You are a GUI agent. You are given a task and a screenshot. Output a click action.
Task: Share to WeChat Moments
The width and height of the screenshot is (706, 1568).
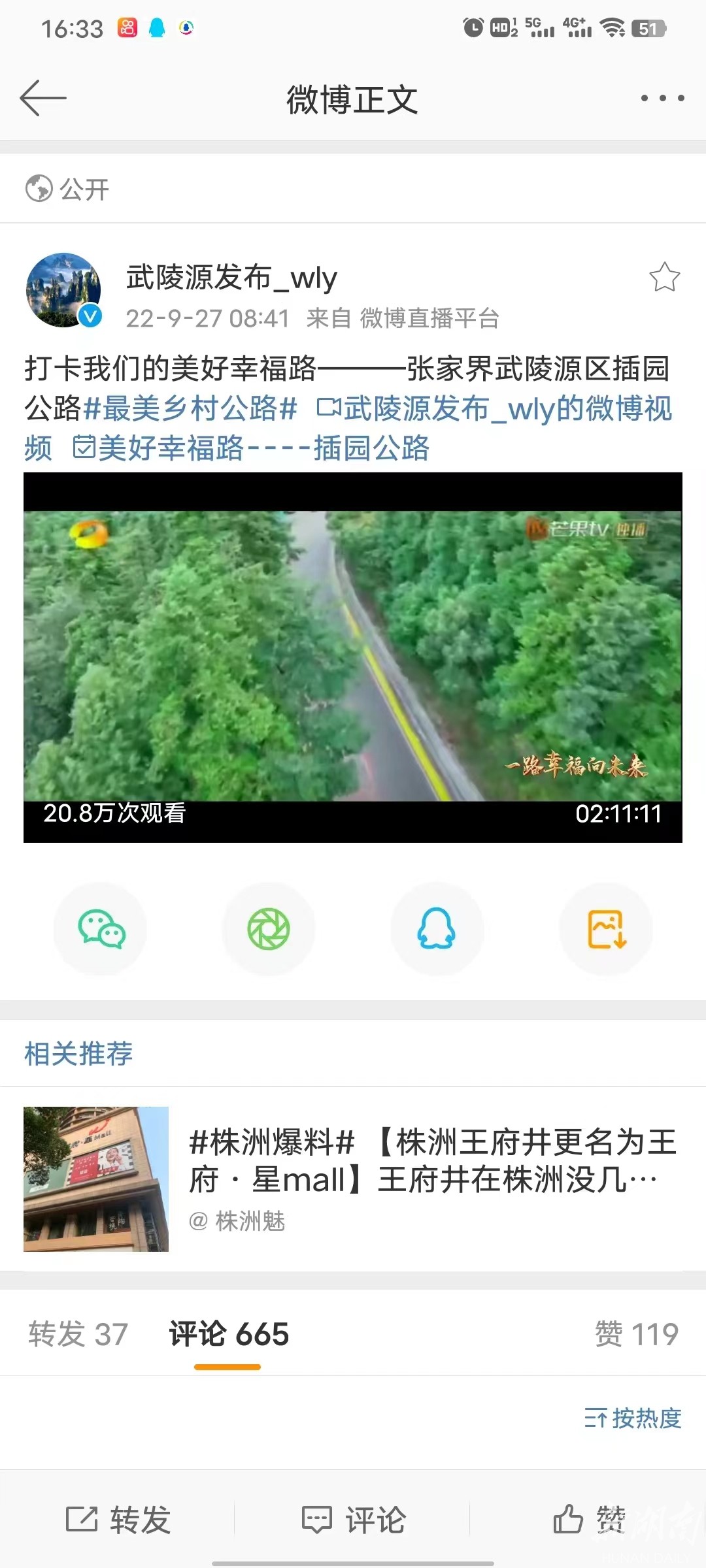click(x=269, y=928)
